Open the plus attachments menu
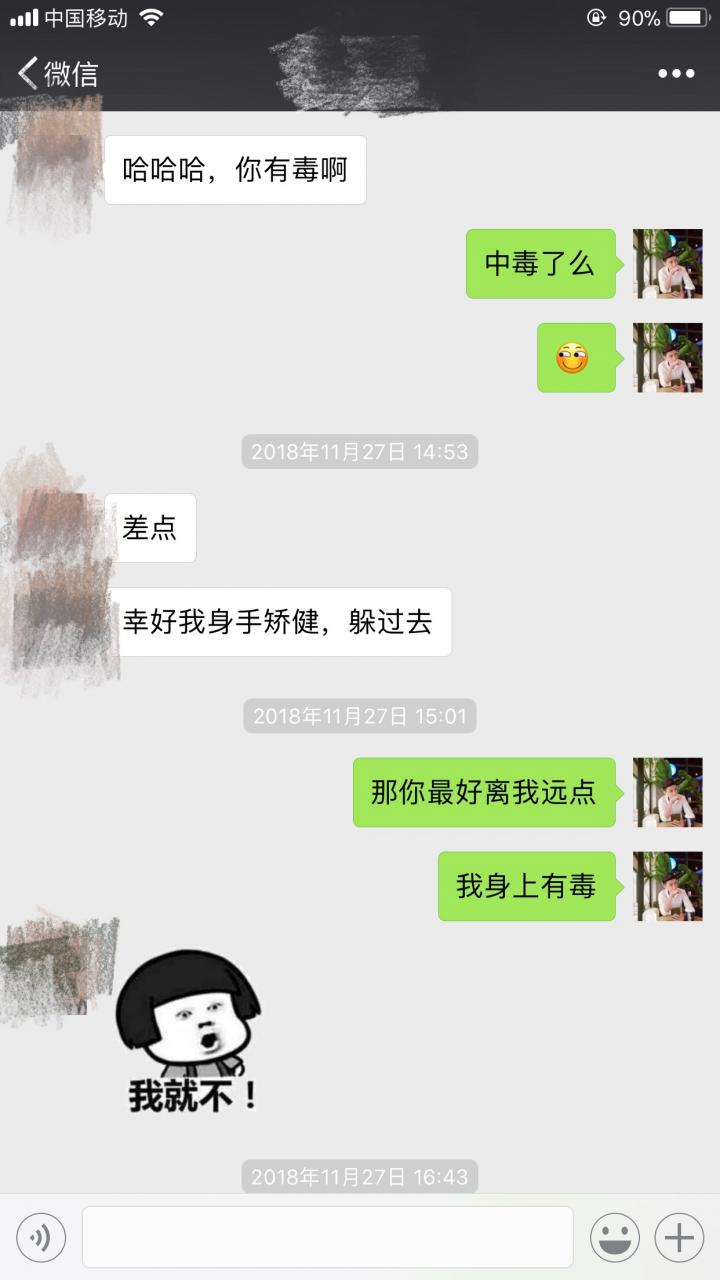 click(x=679, y=1238)
